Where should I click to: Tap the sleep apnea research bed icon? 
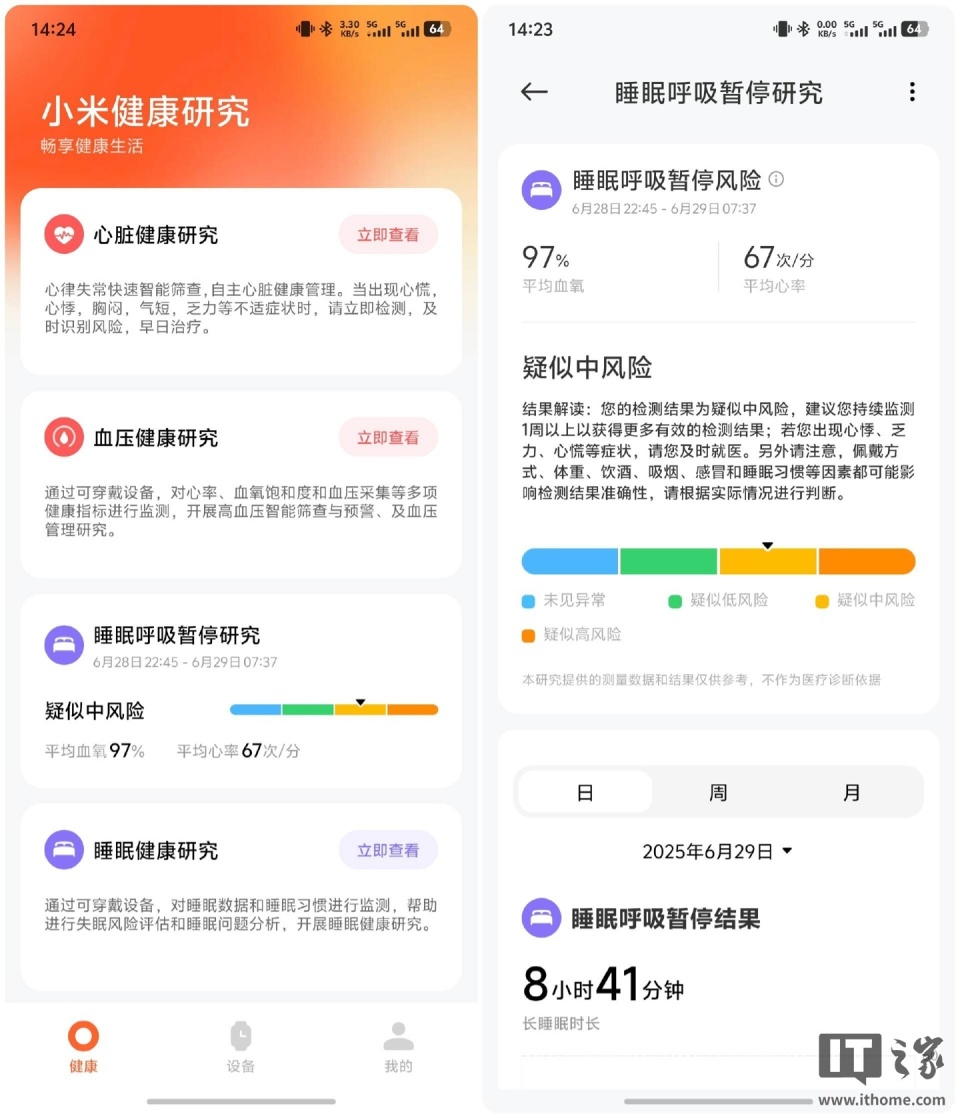(x=64, y=645)
